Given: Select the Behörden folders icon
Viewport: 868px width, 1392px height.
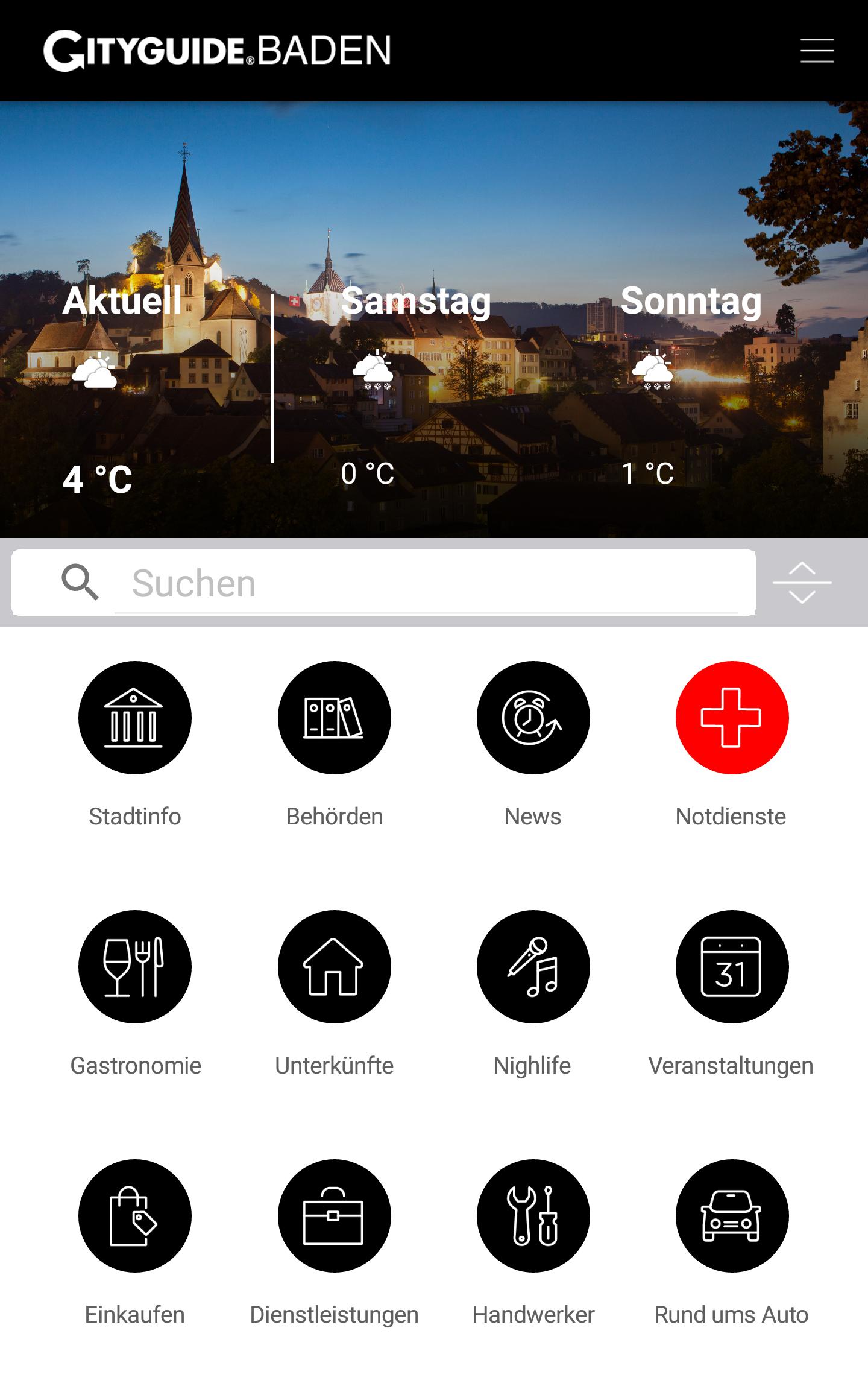Looking at the screenshot, I should [x=335, y=718].
